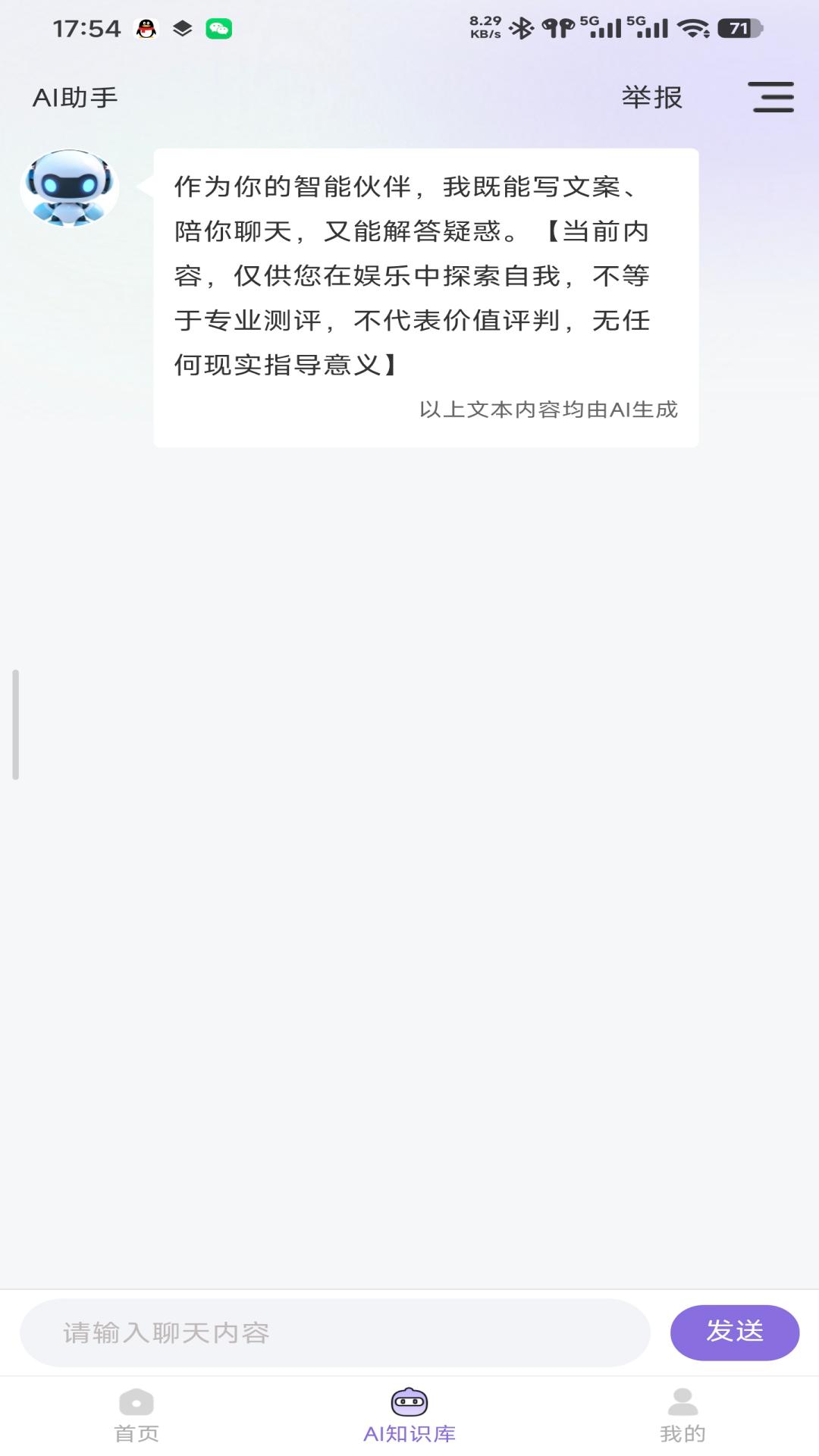
Task: Click the 以上文本内容均由AI生成 disclaimer text
Action: click(x=549, y=410)
